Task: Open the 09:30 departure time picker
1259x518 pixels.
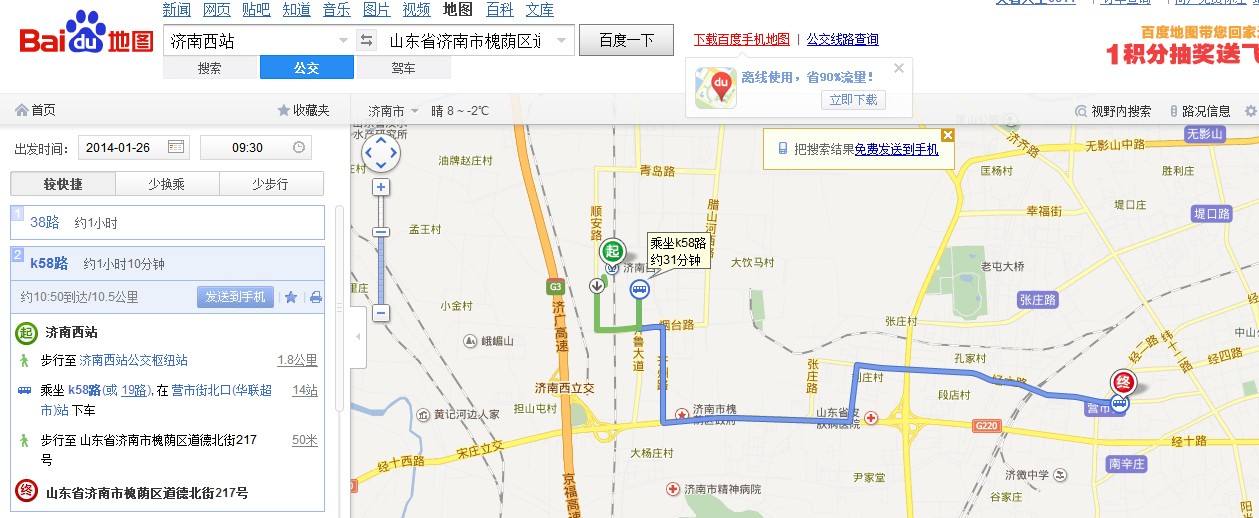Action: pyautogui.click(x=256, y=147)
